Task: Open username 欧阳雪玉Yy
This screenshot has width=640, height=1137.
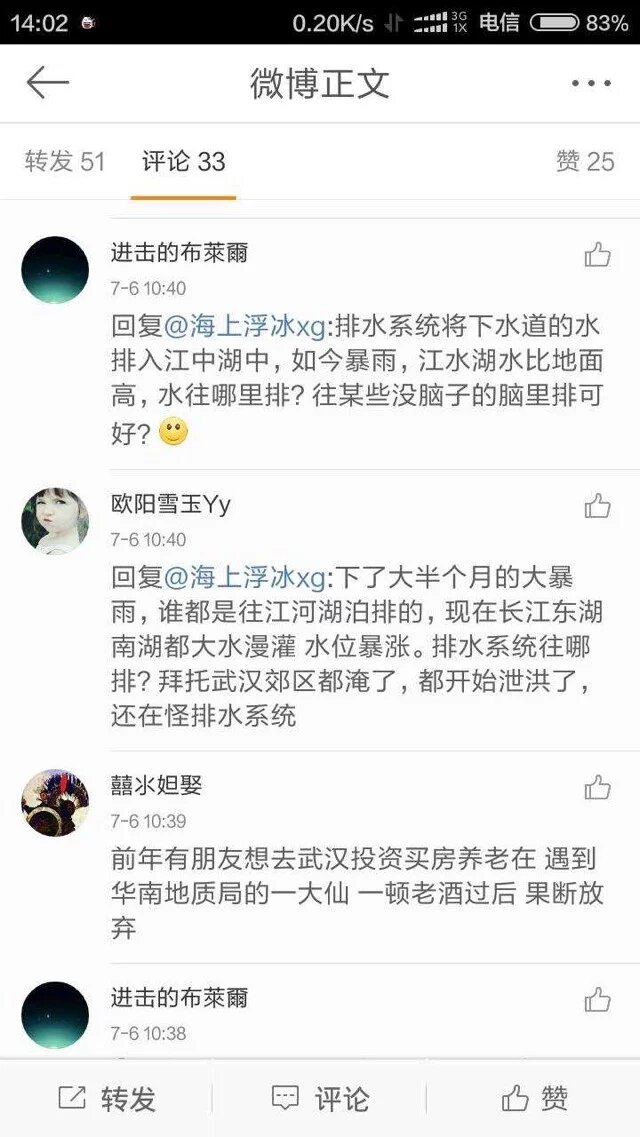Action: (170, 505)
